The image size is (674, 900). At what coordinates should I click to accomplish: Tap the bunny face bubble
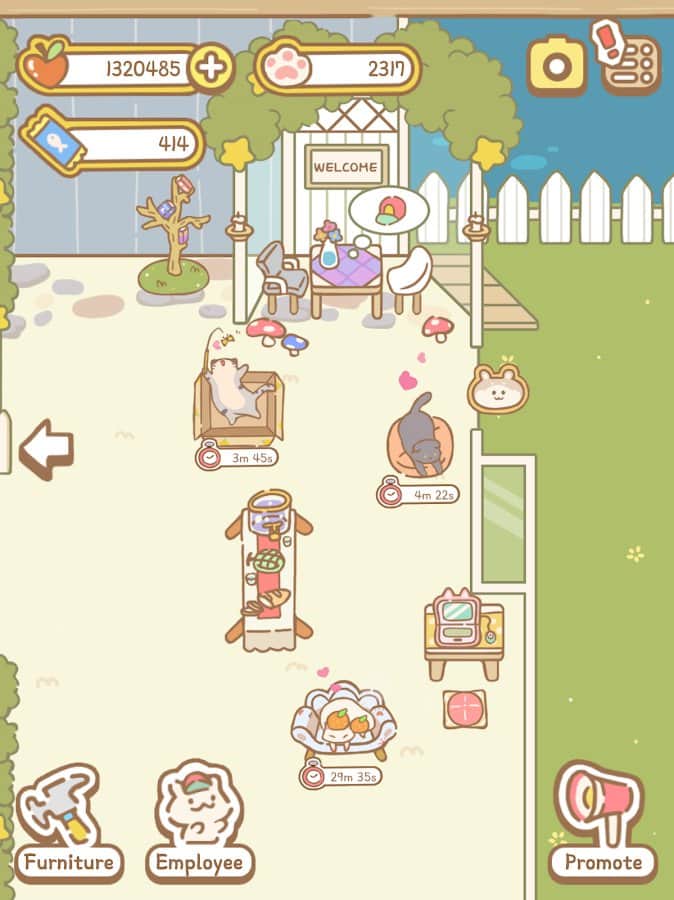[x=497, y=391]
